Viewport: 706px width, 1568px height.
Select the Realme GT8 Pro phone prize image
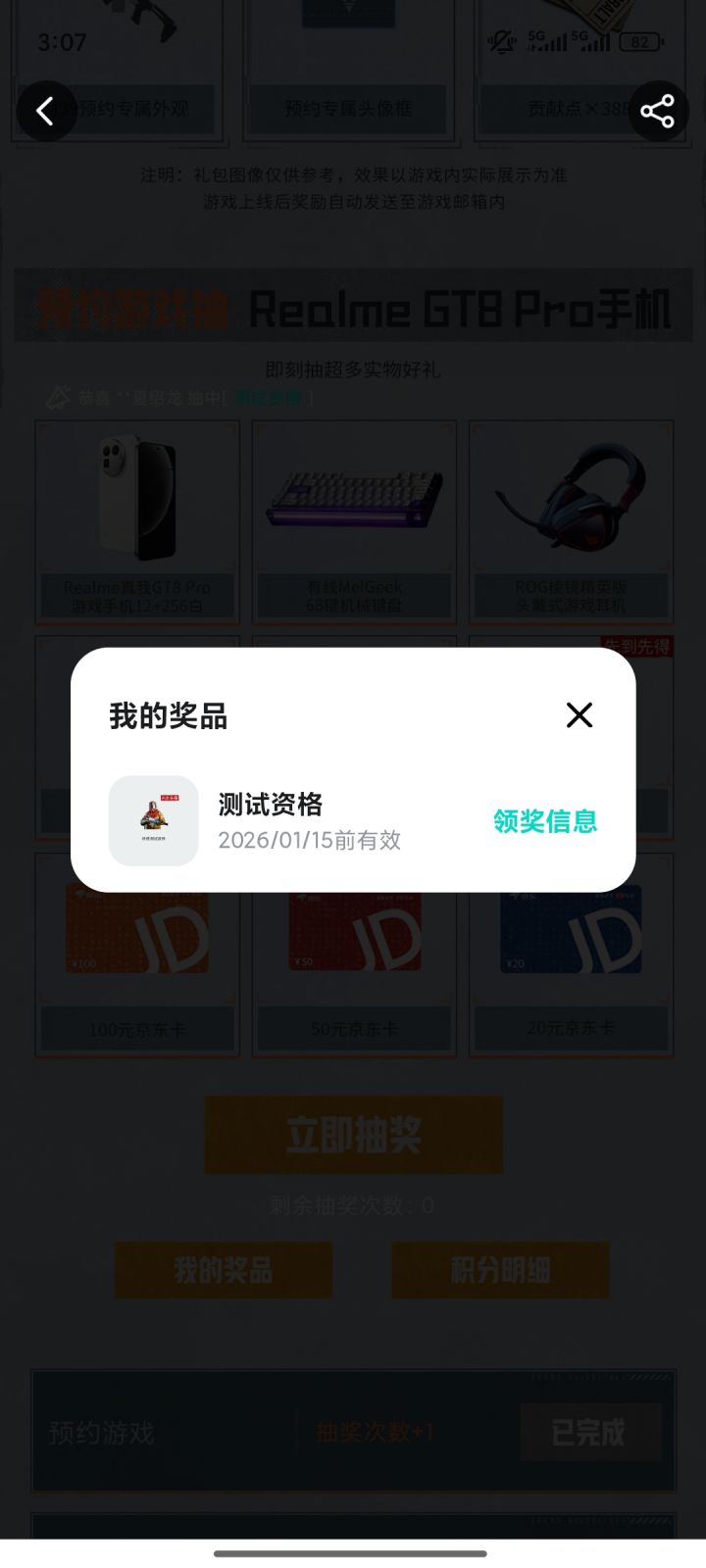pos(135,500)
